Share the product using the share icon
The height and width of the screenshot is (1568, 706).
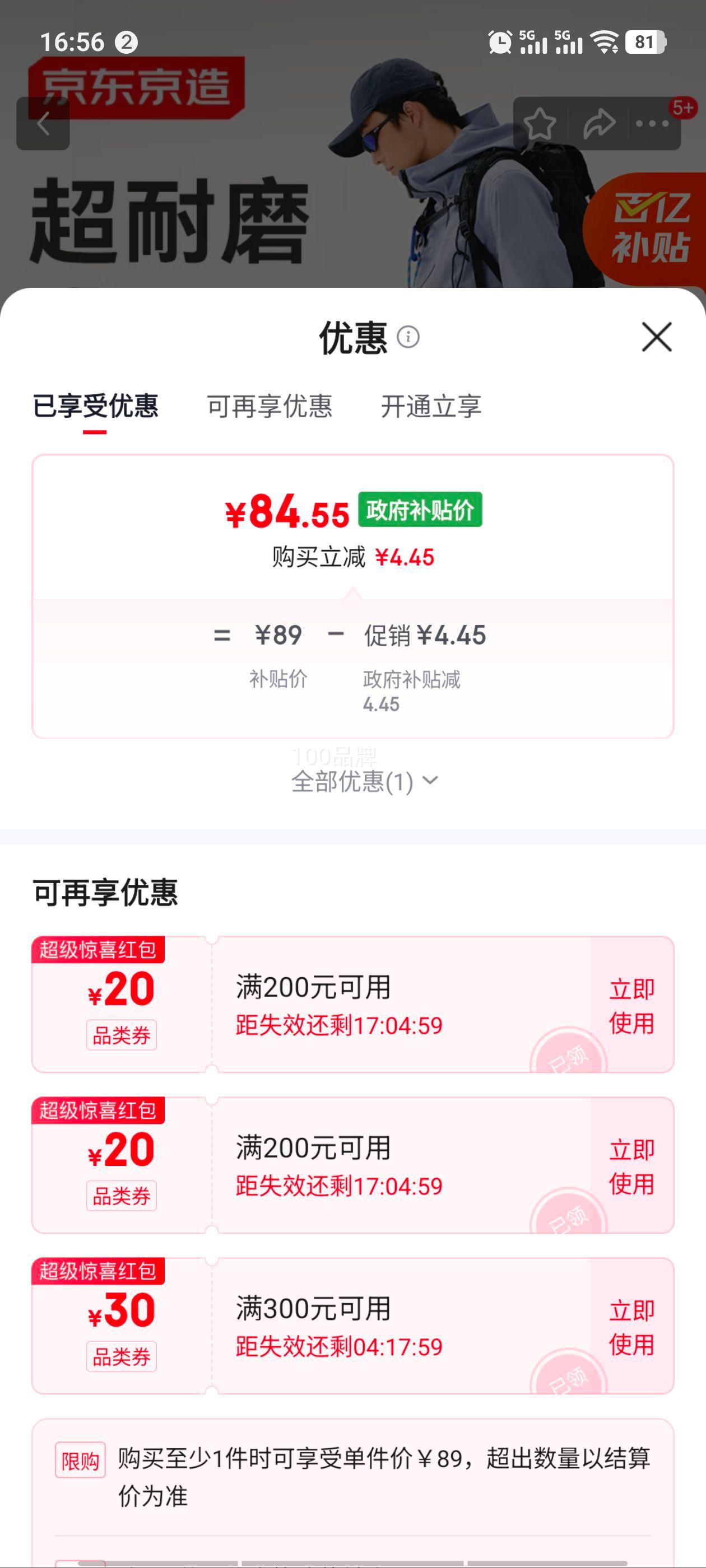(598, 124)
